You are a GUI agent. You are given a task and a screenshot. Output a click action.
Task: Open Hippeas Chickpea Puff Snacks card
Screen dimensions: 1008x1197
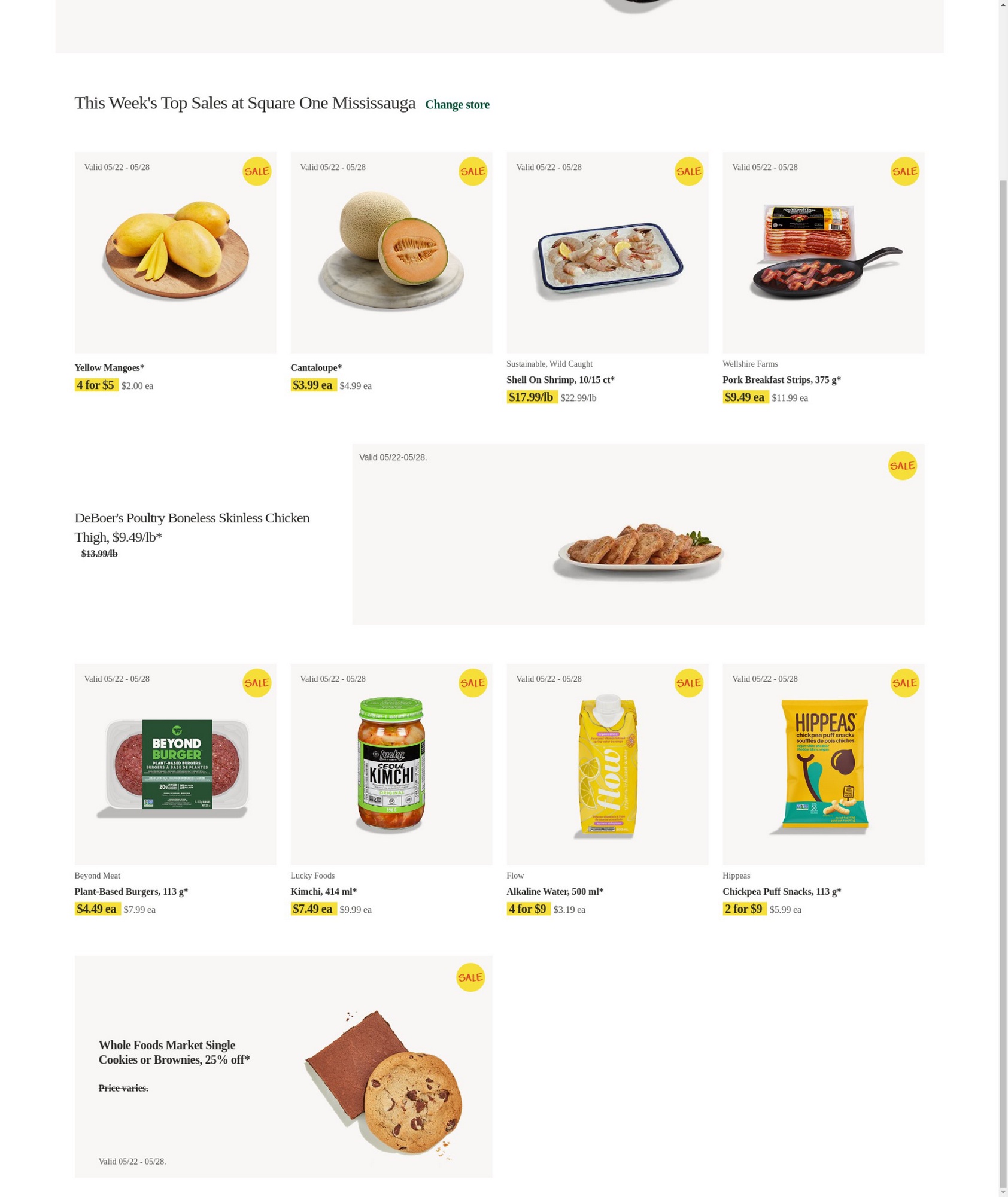pyautogui.click(x=823, y=764)
